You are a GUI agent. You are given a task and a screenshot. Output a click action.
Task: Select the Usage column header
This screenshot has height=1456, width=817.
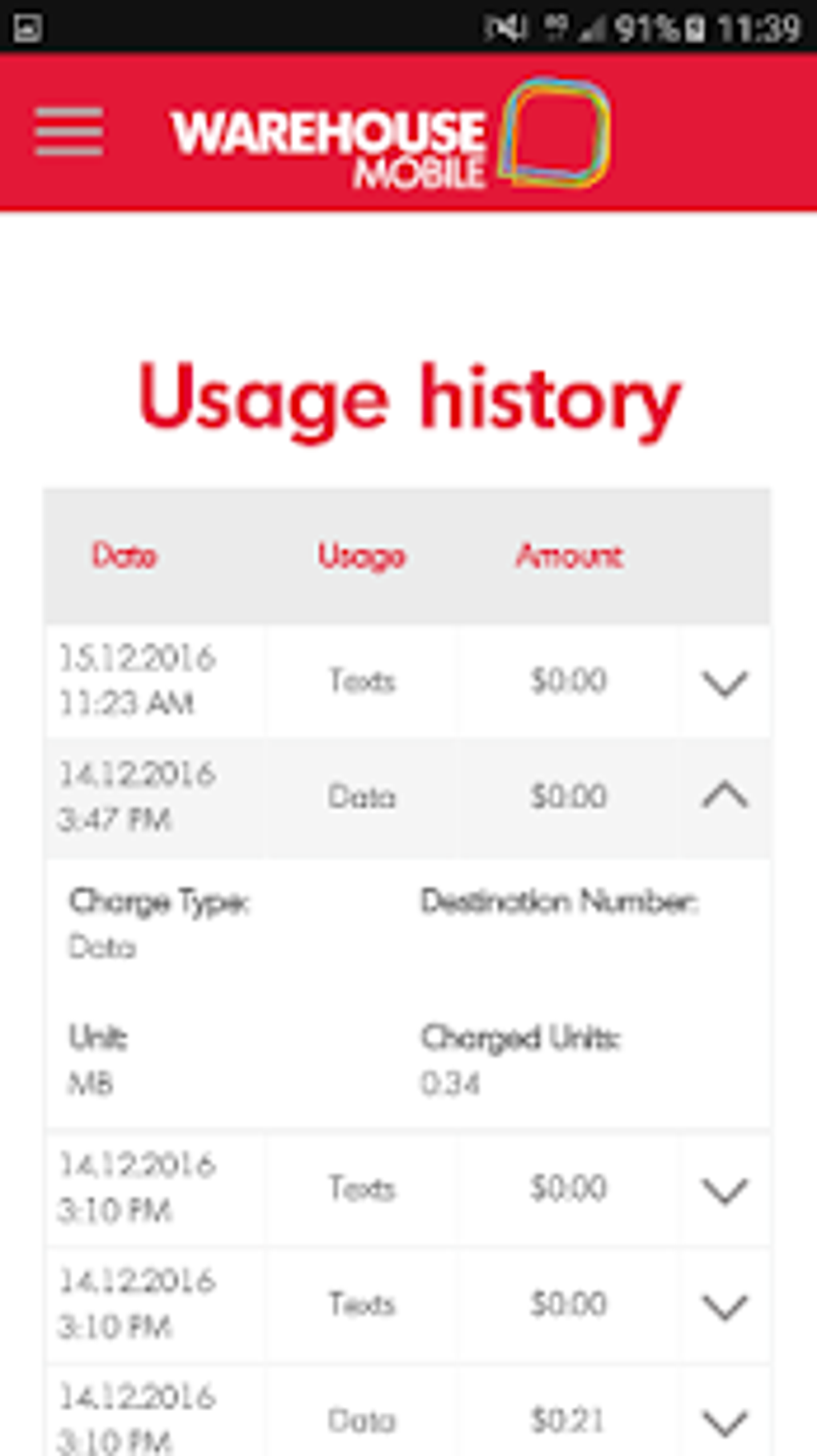(x=362, y=555)
